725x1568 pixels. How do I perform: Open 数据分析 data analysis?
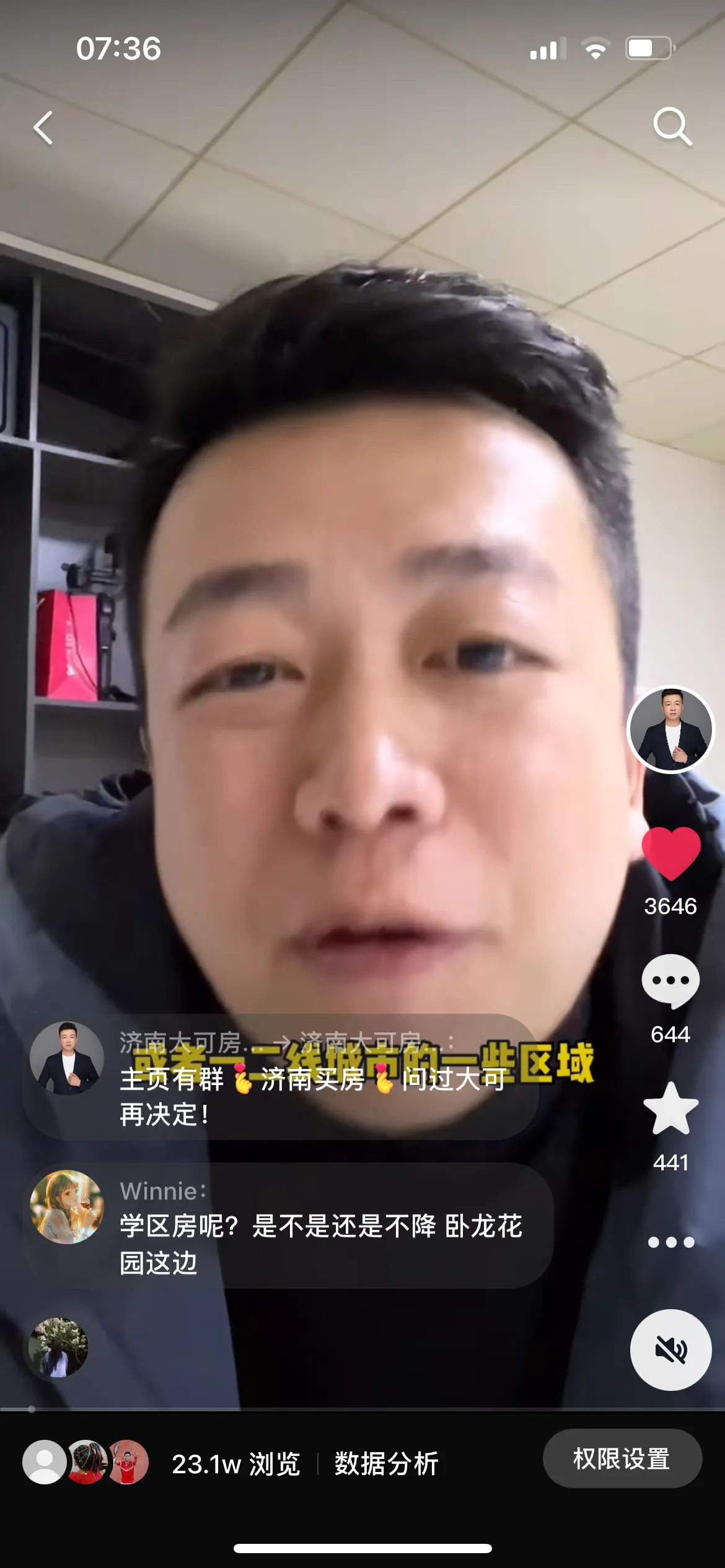pos(386,1464)
